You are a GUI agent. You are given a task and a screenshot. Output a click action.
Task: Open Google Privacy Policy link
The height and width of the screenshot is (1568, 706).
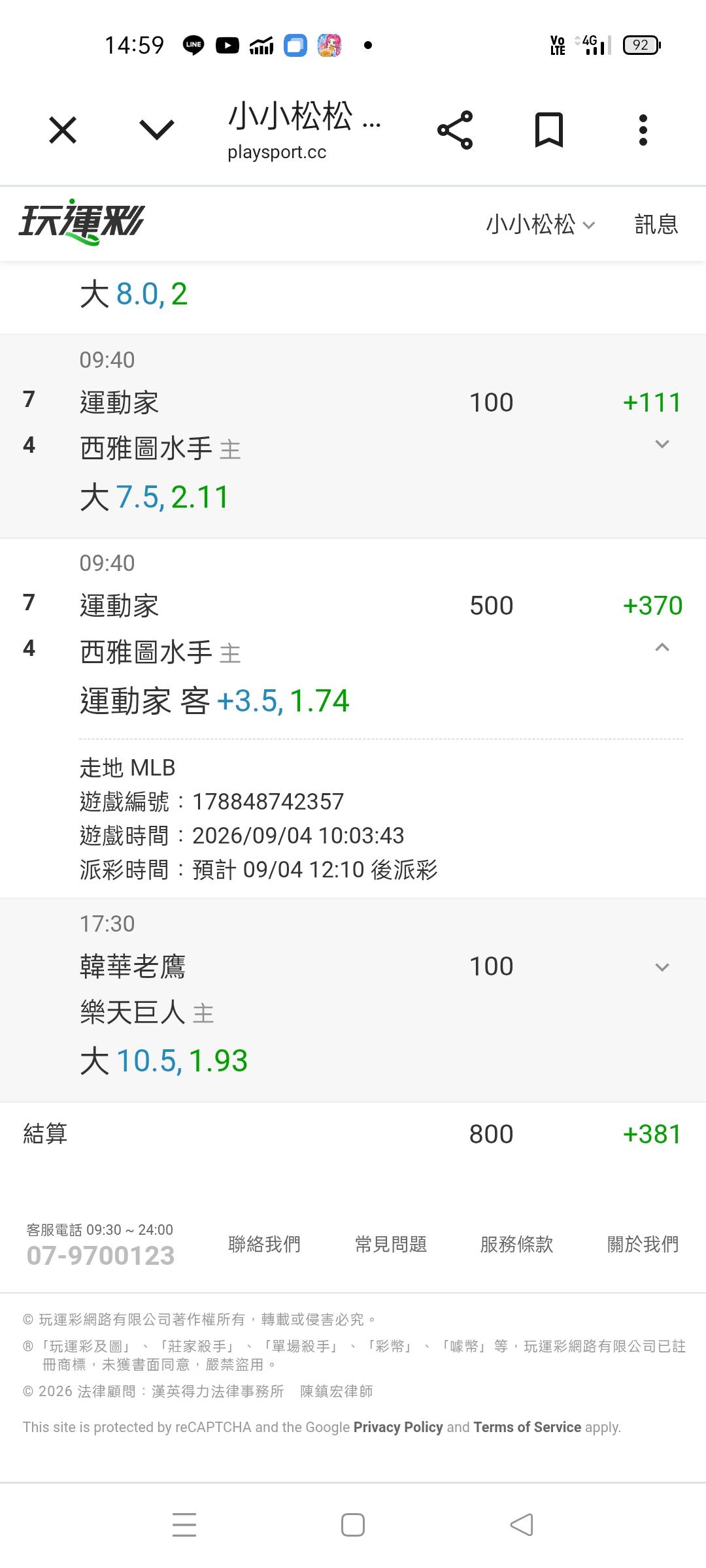(x=398, y=1427)
